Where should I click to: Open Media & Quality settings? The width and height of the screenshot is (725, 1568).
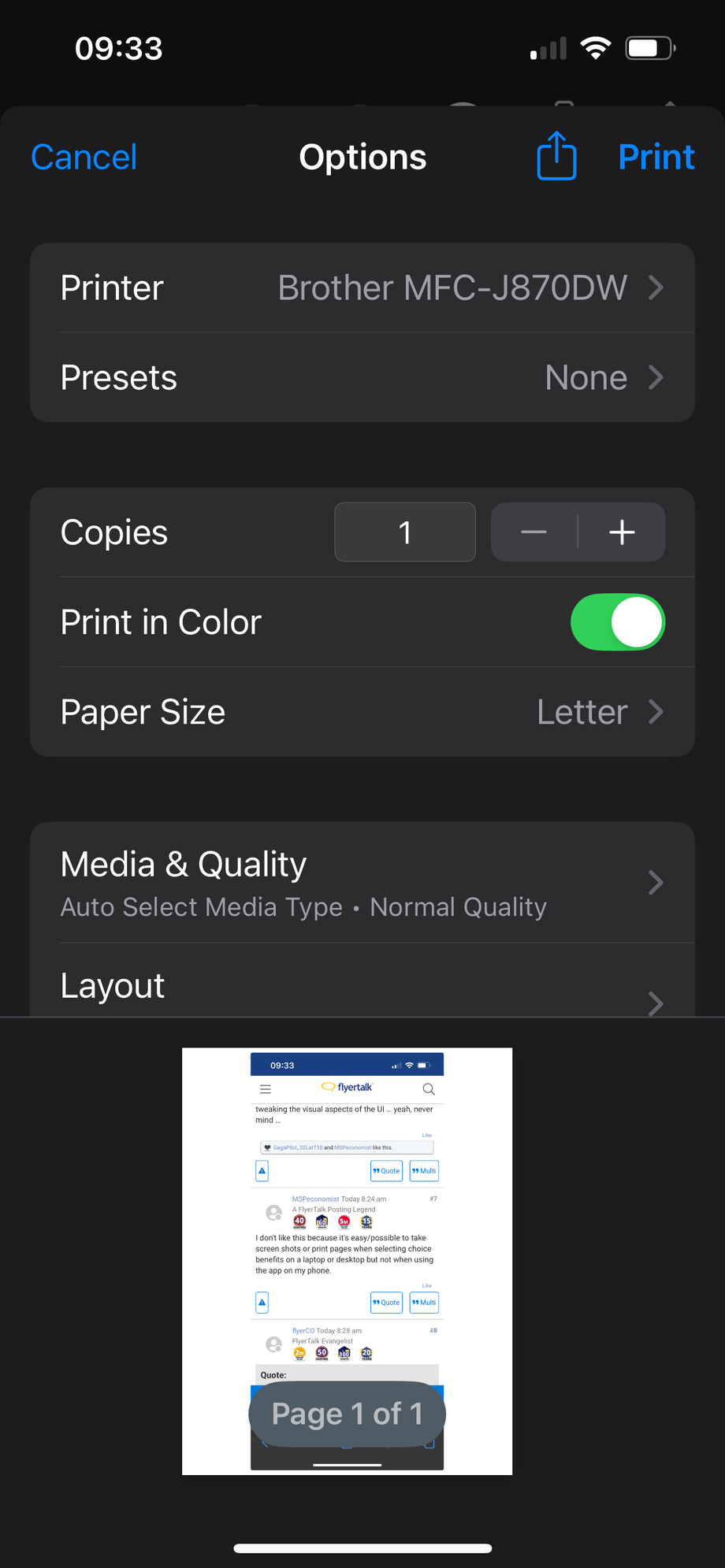362,883
